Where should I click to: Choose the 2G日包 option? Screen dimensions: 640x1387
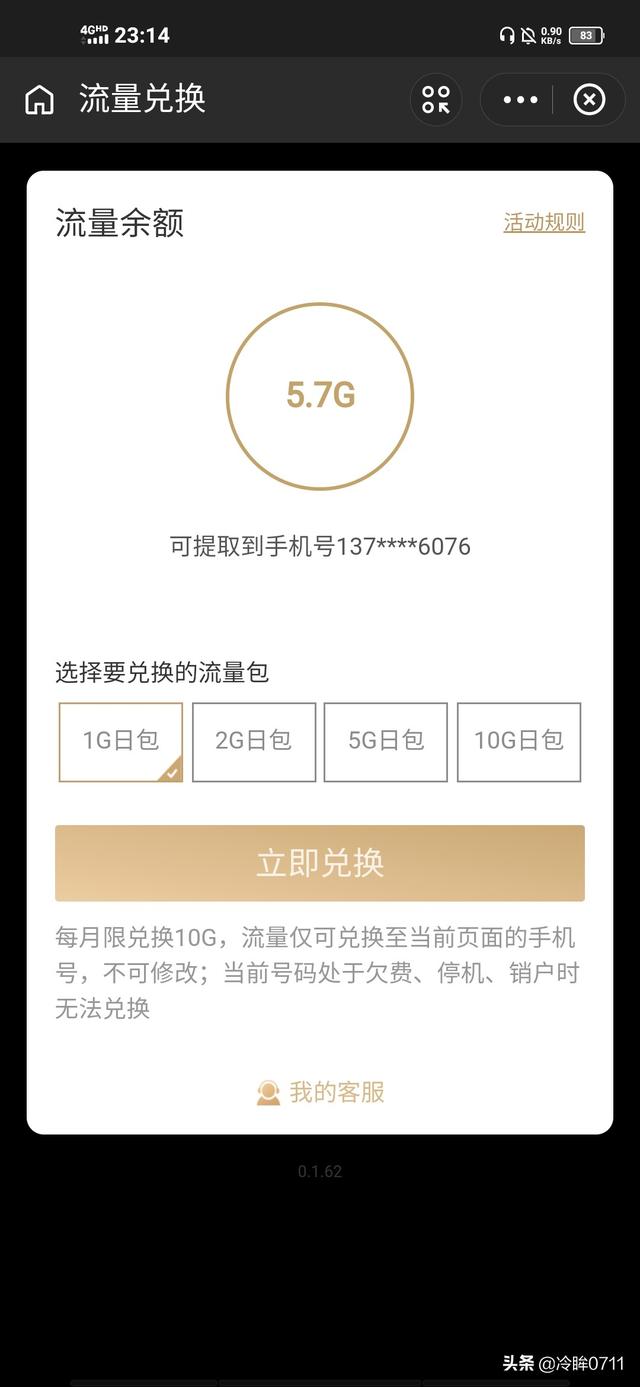coord(254,741)
